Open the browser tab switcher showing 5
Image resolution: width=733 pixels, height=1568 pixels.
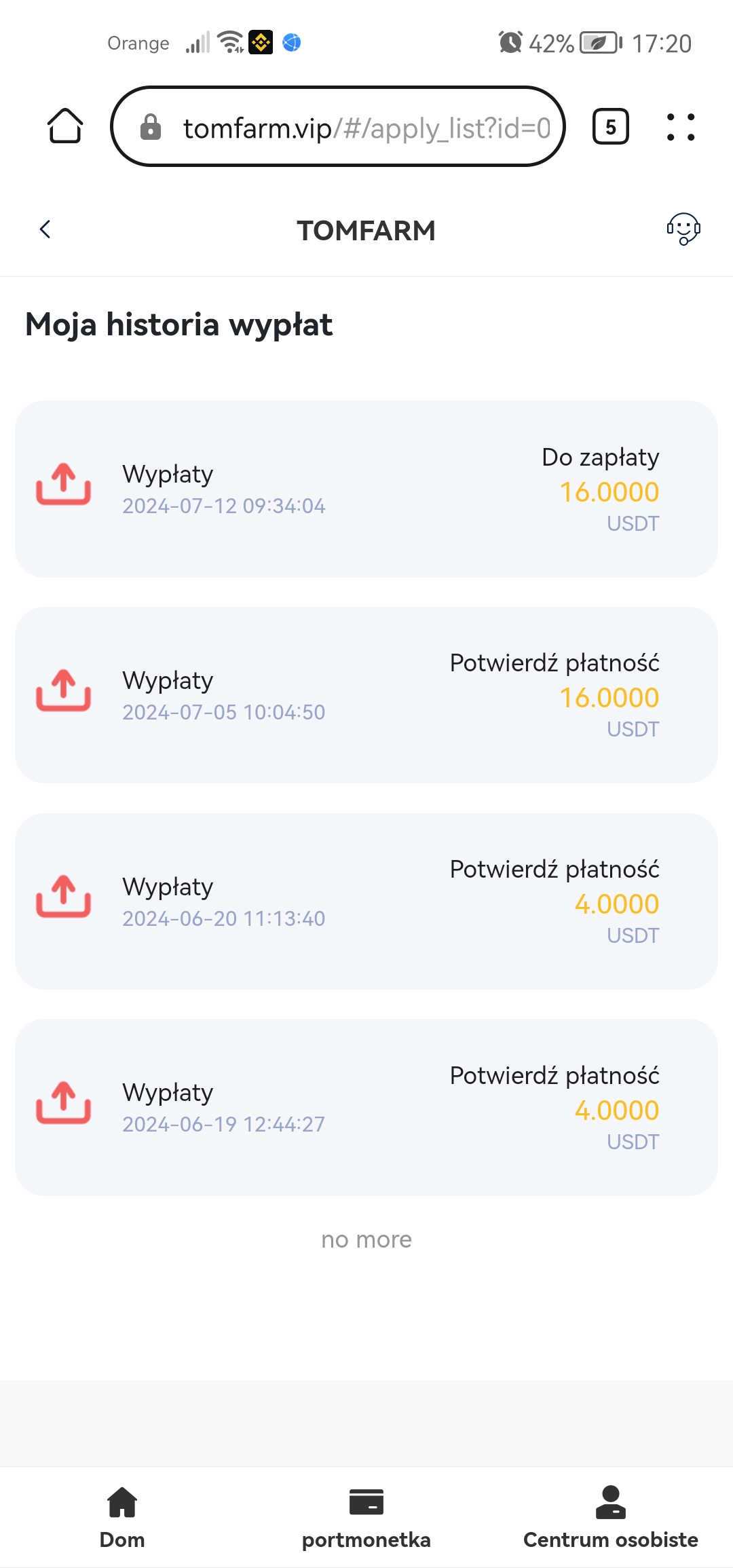[x=611, y=126]
